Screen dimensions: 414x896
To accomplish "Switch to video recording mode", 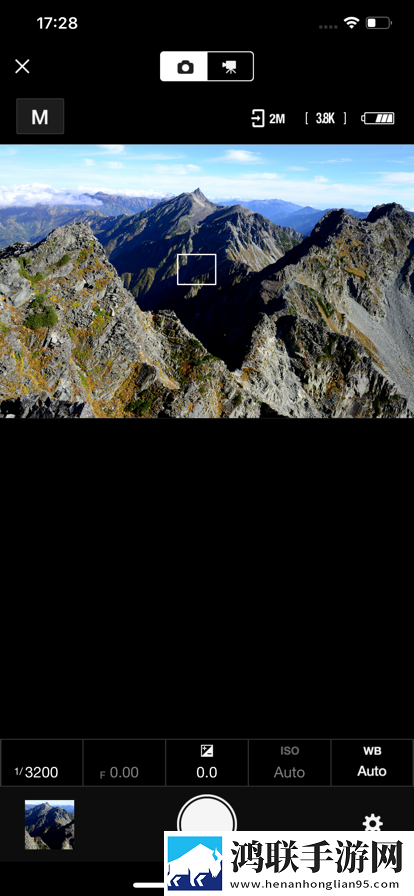I will coord(230,67).
